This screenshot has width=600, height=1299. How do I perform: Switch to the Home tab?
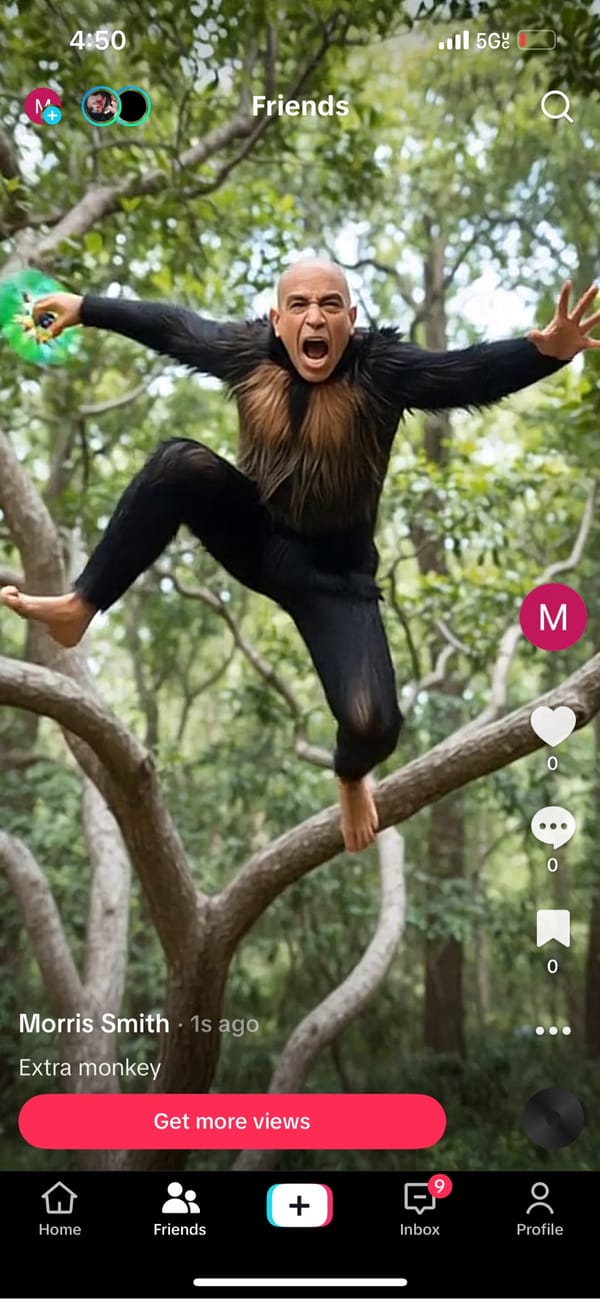click(60, 1208)
